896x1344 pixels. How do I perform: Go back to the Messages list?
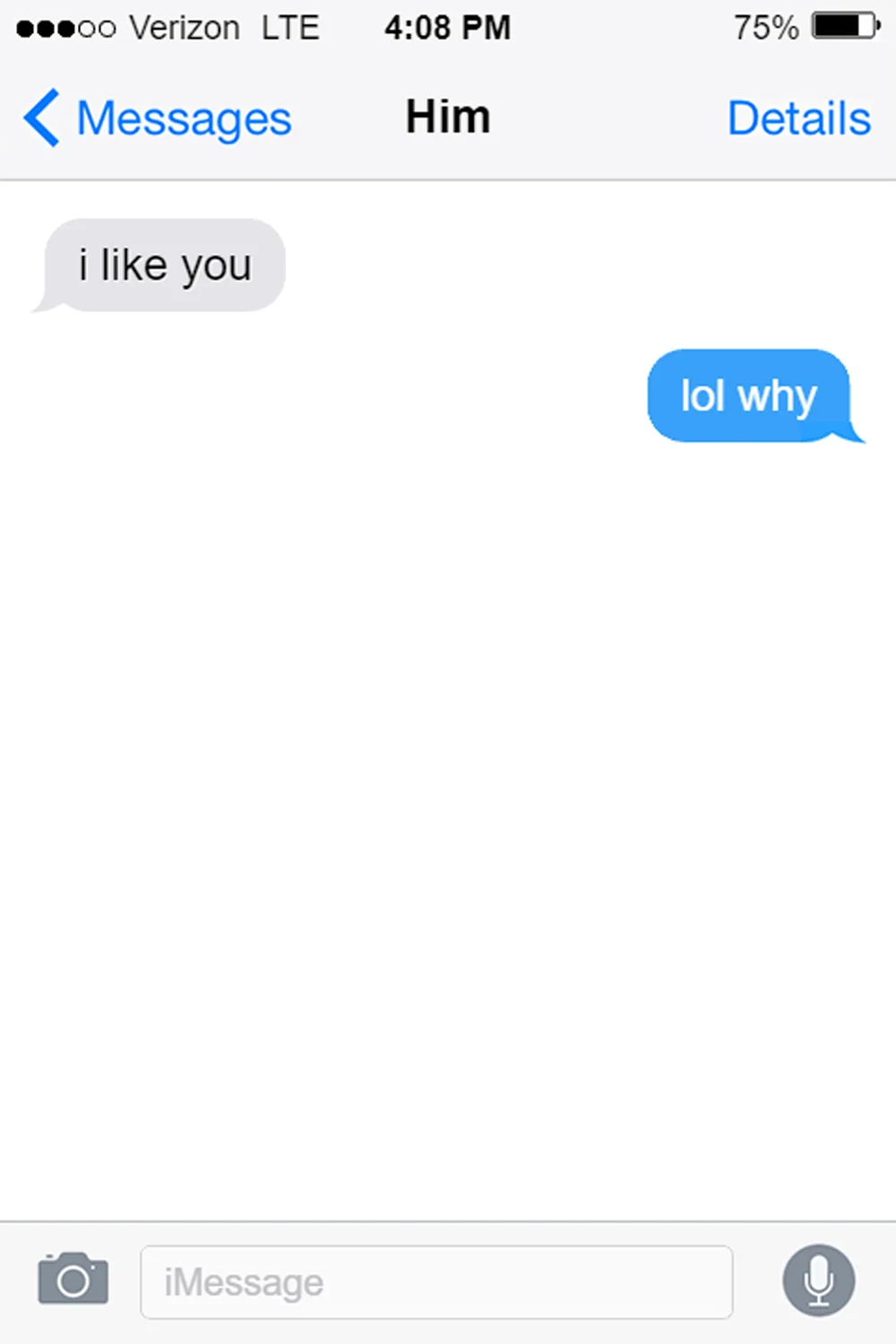158,118
